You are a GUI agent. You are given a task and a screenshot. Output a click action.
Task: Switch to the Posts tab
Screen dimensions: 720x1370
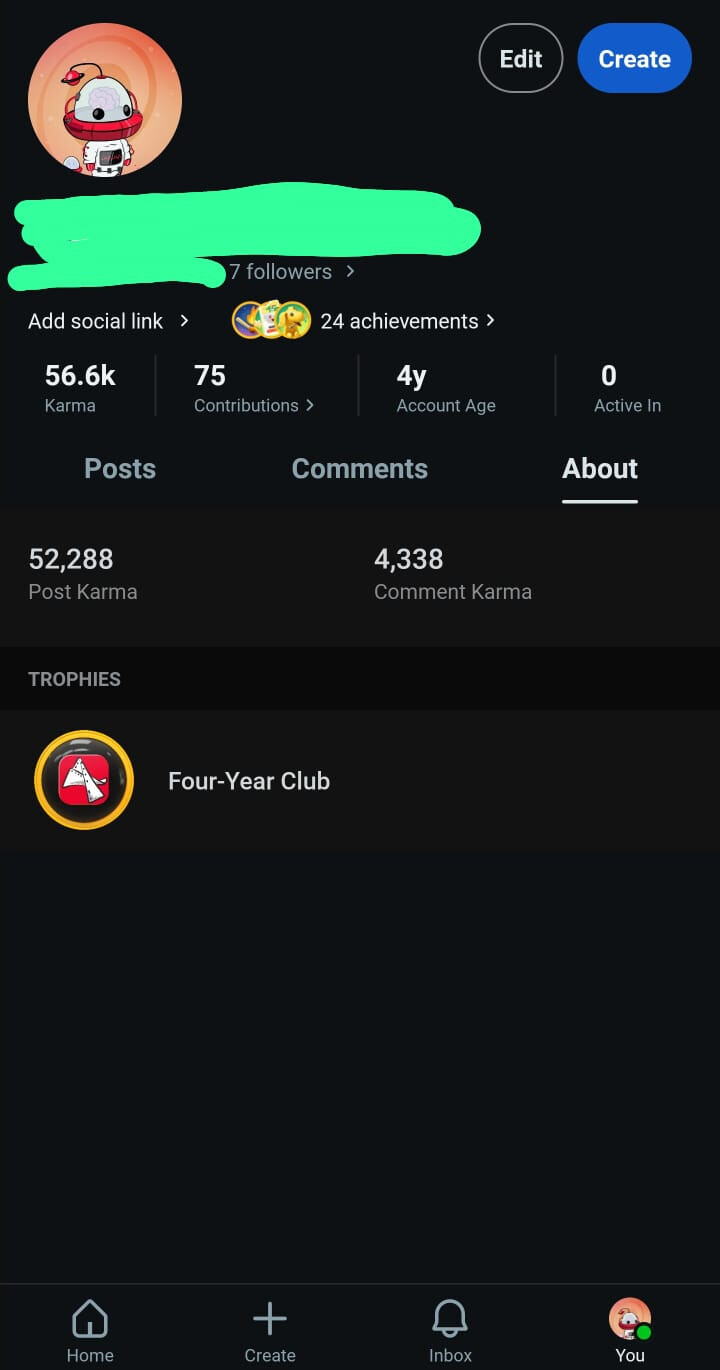click(x=120, y=469)
